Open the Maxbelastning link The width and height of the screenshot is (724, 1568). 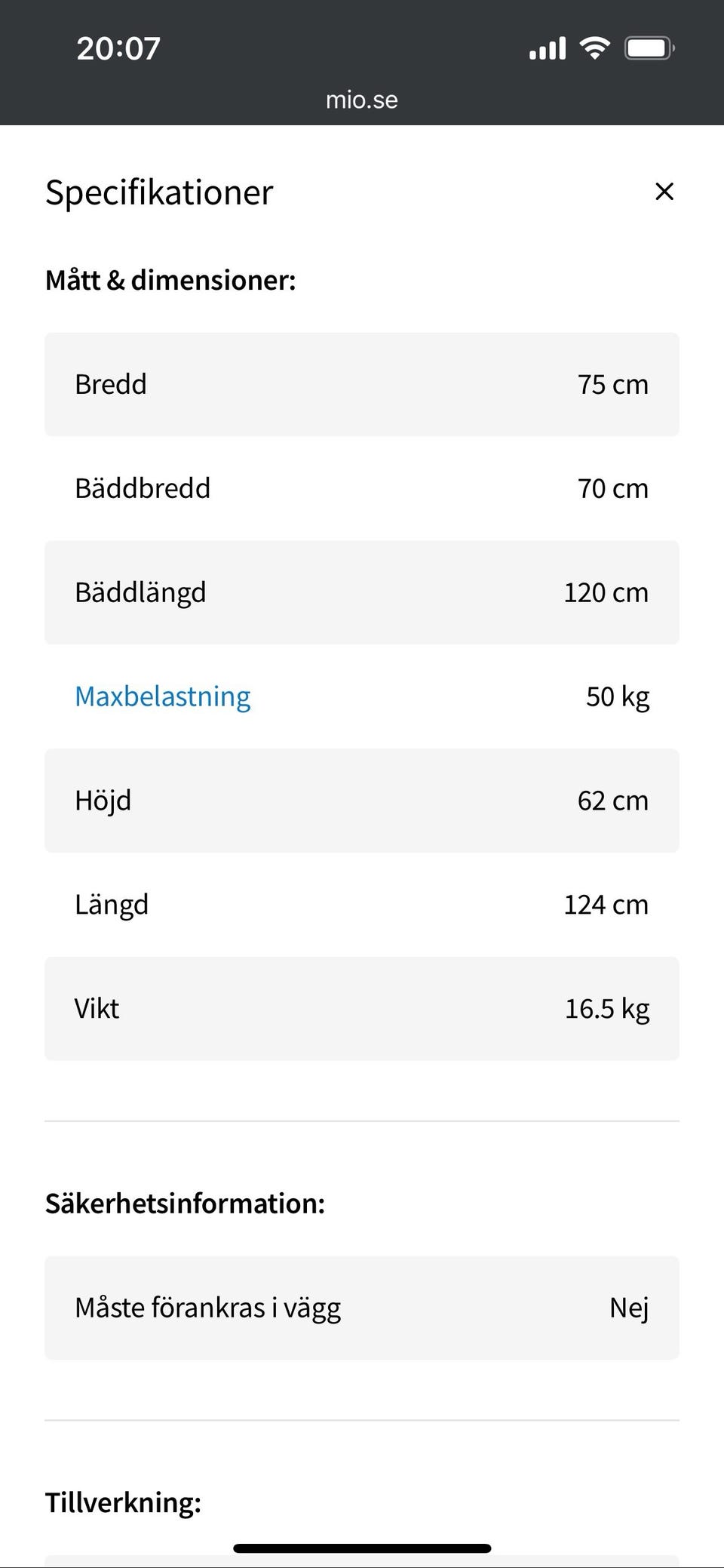click(163, 696)
